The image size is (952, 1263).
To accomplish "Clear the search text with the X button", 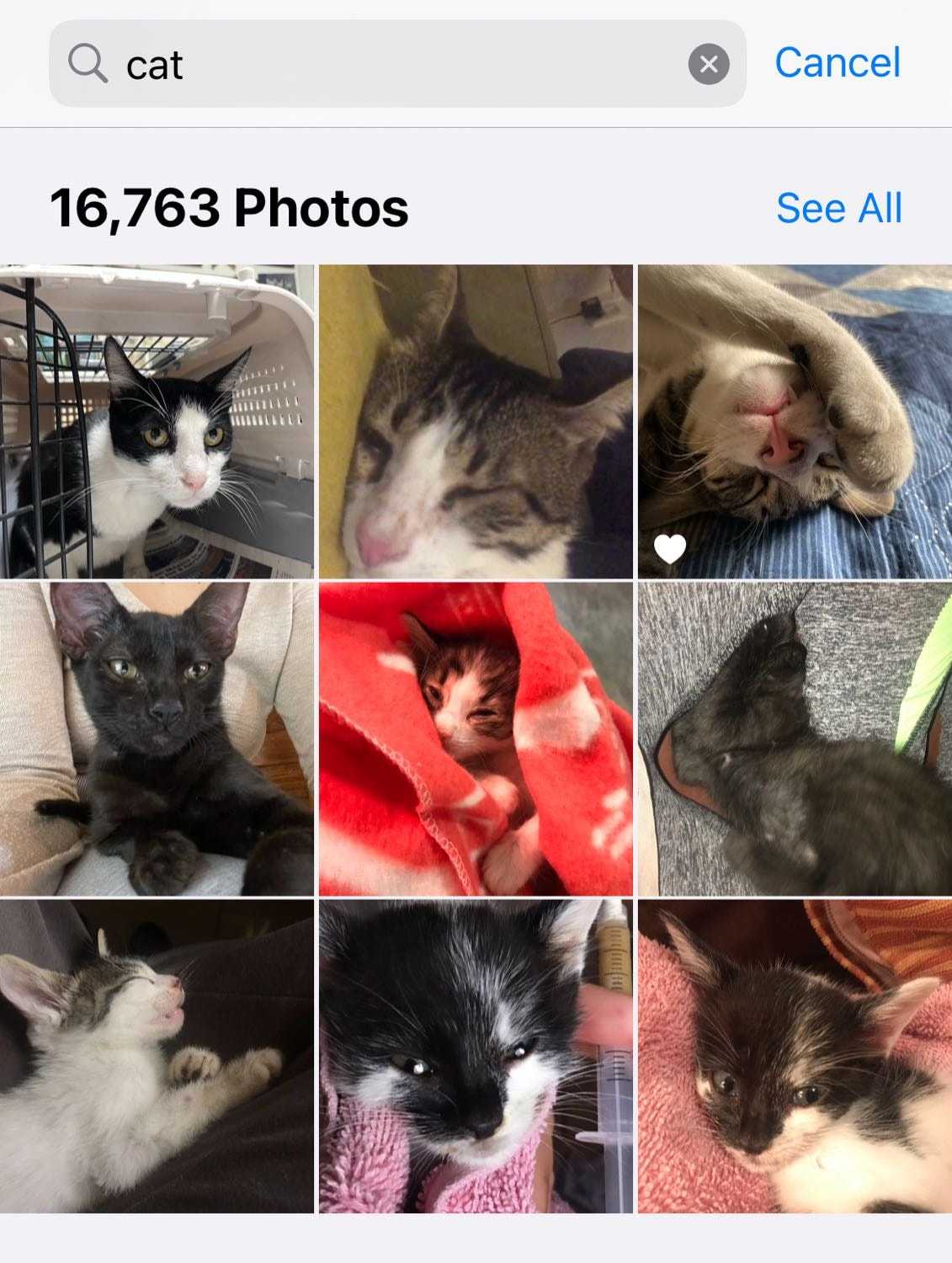I will point(709,64).
